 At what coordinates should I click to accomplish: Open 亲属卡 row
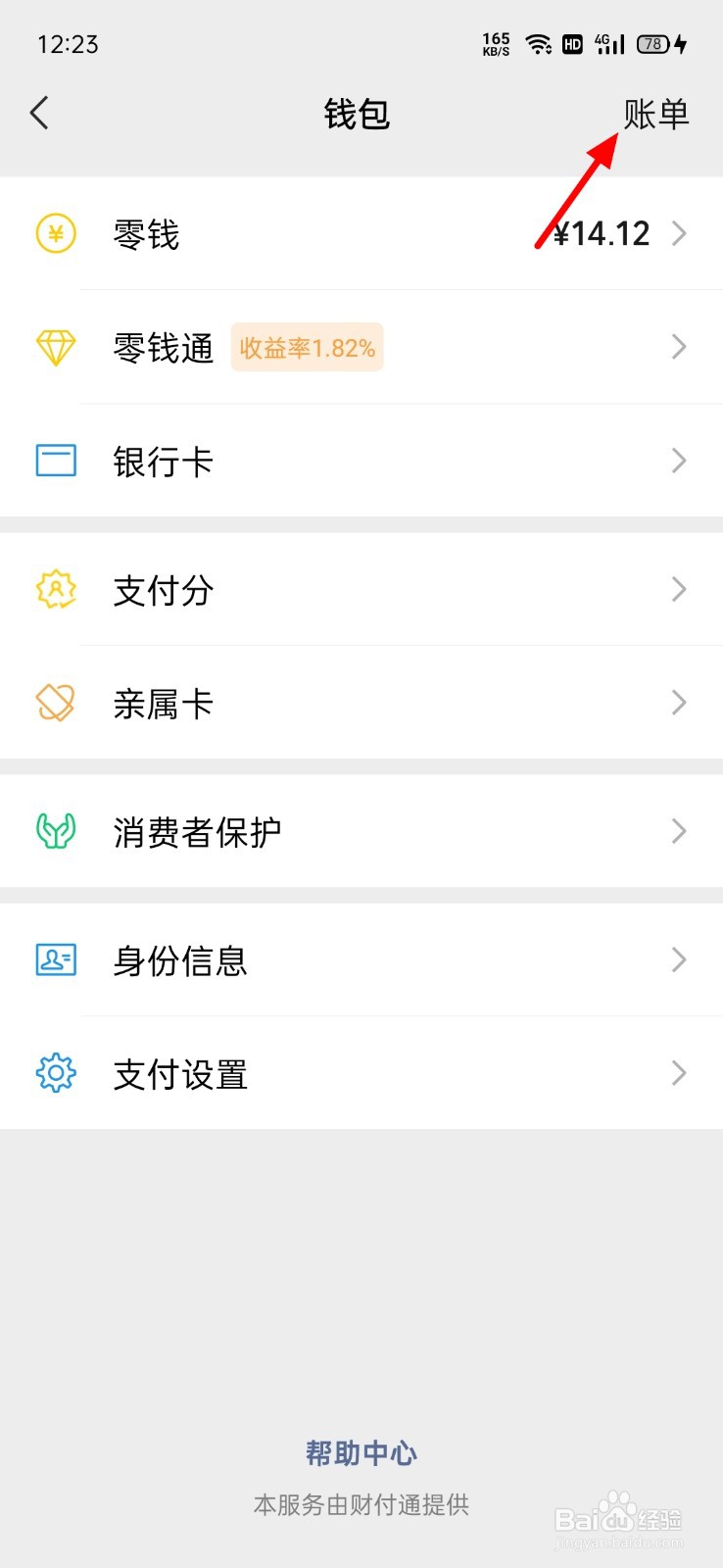(x=361, y=703)
